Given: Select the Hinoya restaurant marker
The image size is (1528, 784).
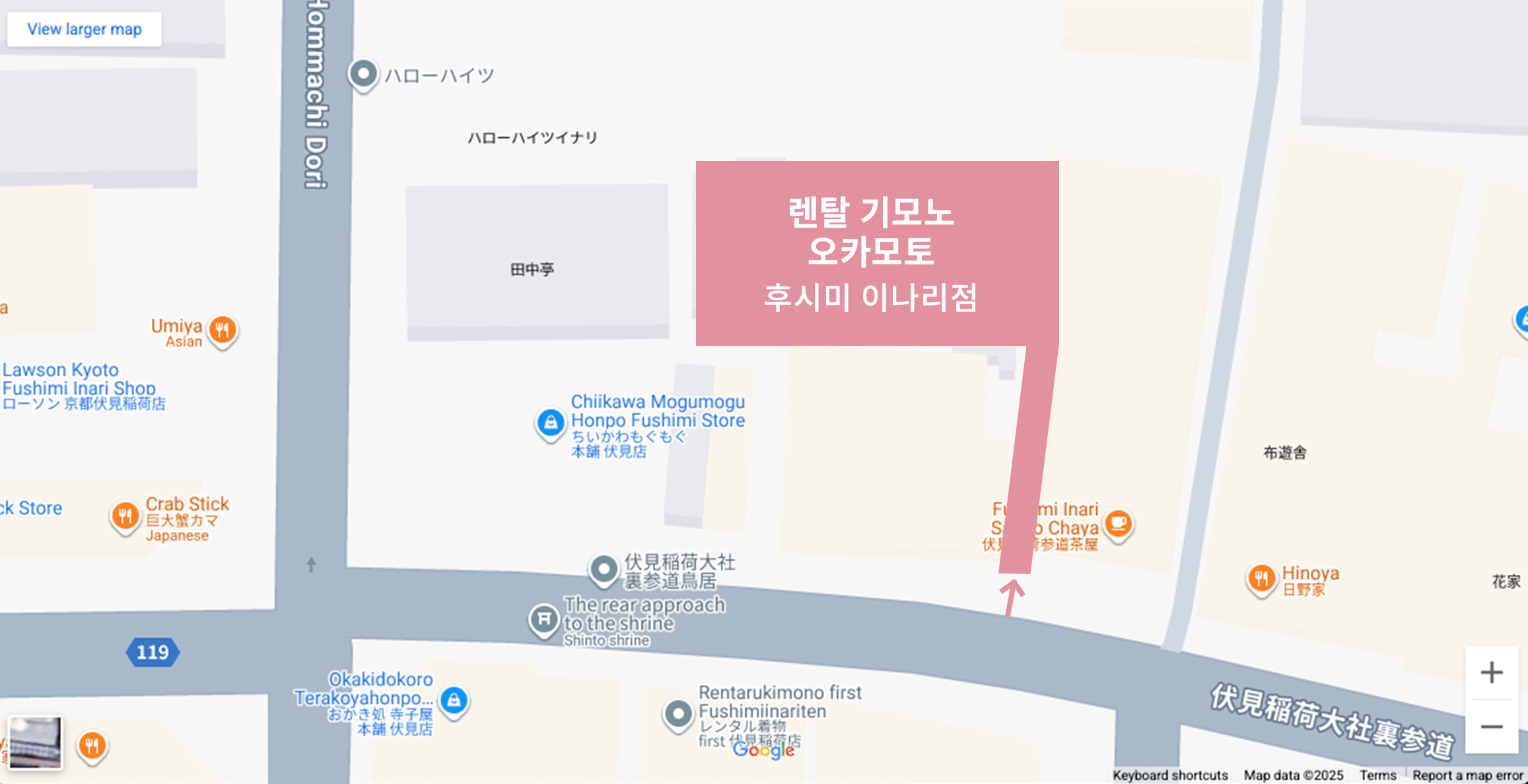Looking at the screenshot, I should (1261, 579).
